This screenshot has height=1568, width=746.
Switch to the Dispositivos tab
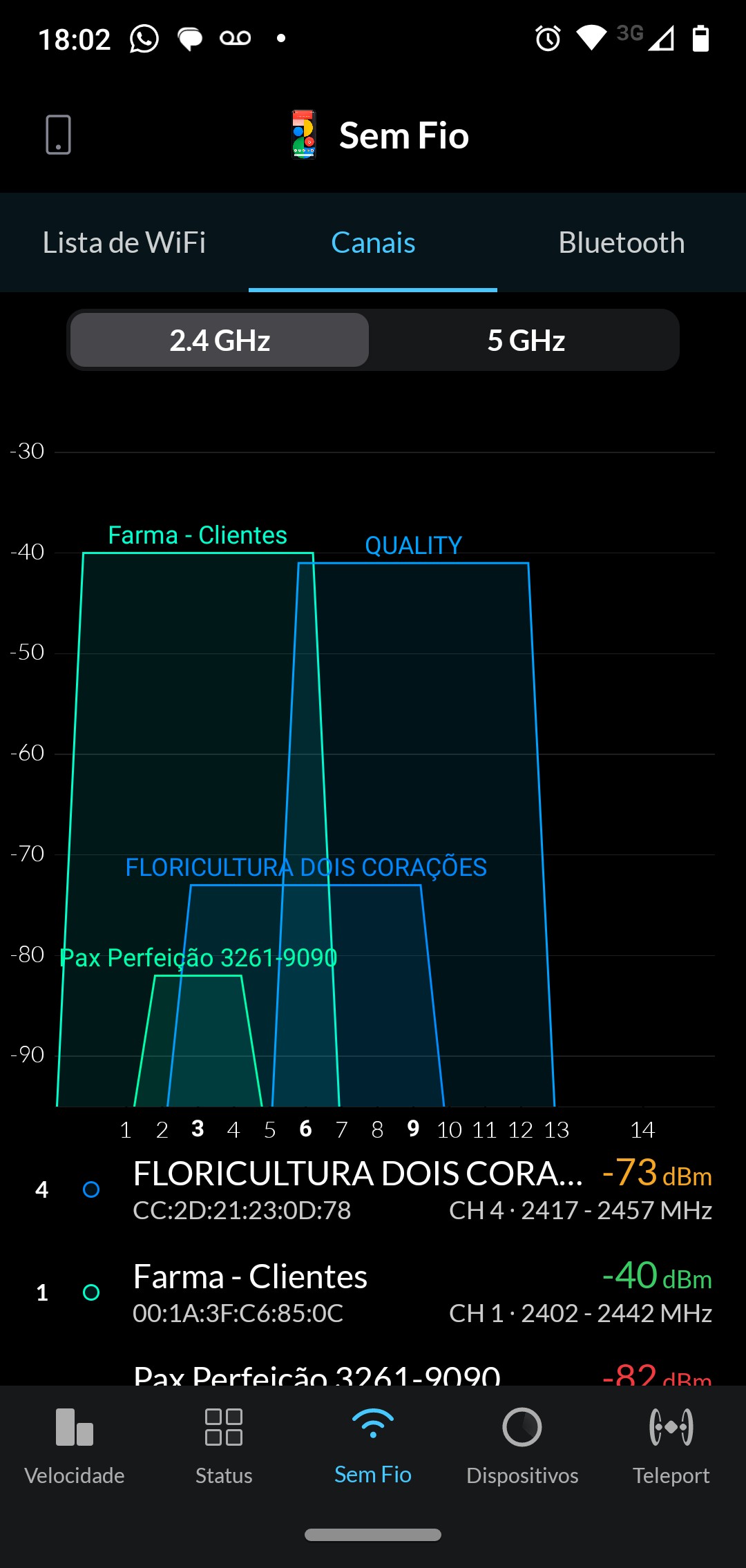522,1445
